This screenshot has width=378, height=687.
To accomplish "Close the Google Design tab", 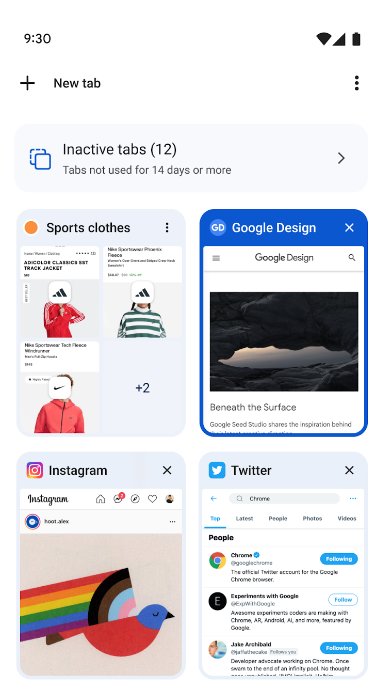I will click(x=349, y=227).
